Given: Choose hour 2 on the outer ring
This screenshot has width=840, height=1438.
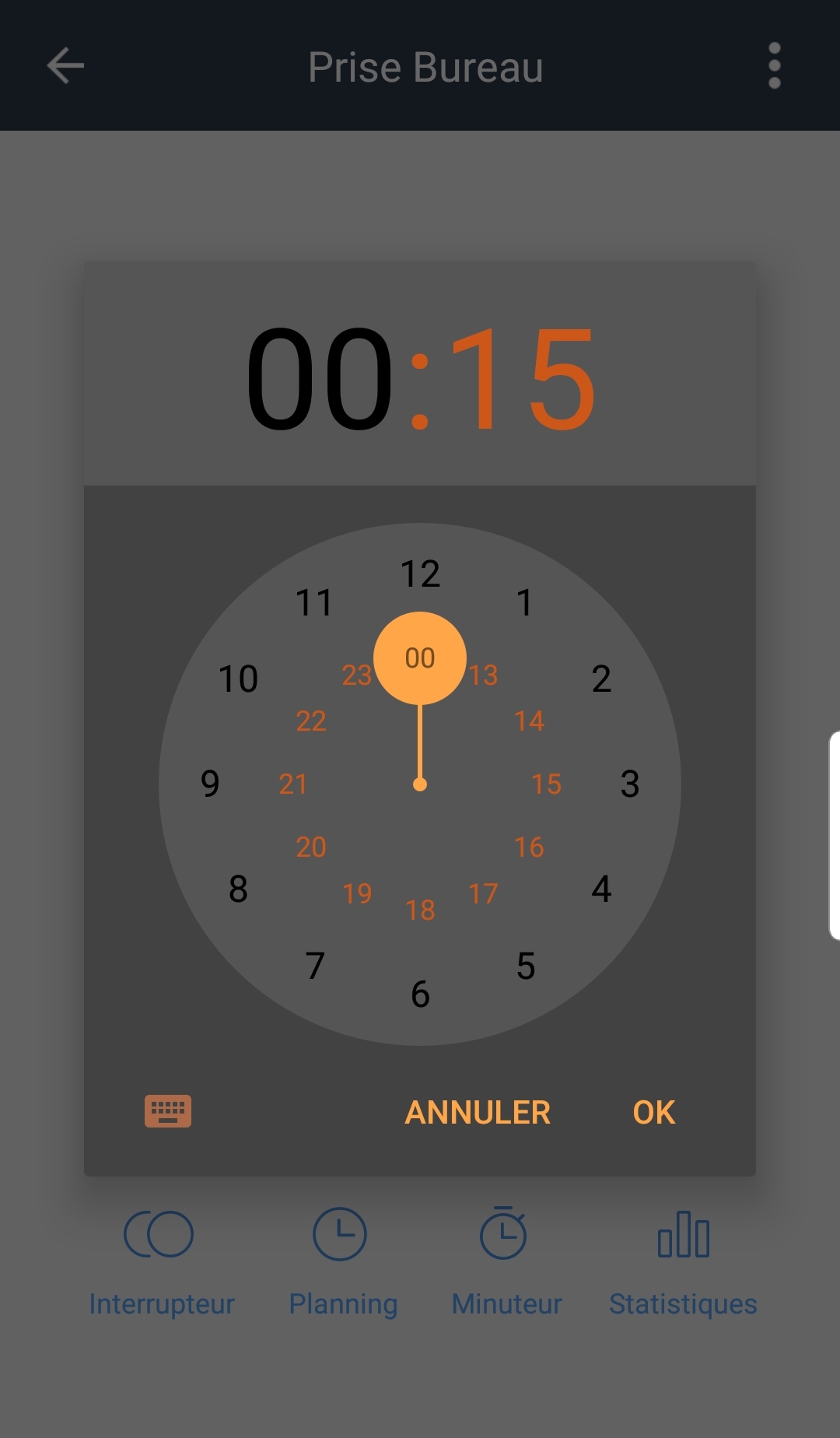Looking at the screenshot, I should [x=601, y=679].
